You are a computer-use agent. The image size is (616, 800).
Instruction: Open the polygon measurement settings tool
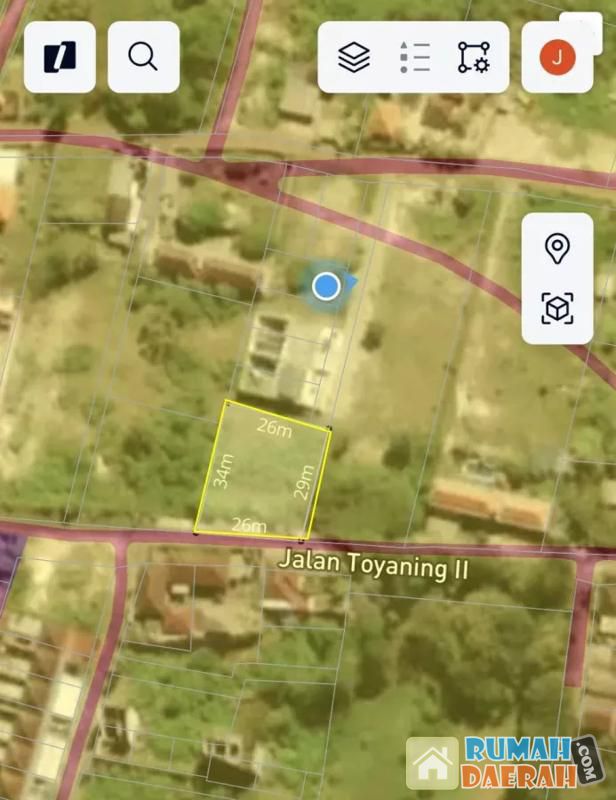pyautogui.click(x=474, y=57)
